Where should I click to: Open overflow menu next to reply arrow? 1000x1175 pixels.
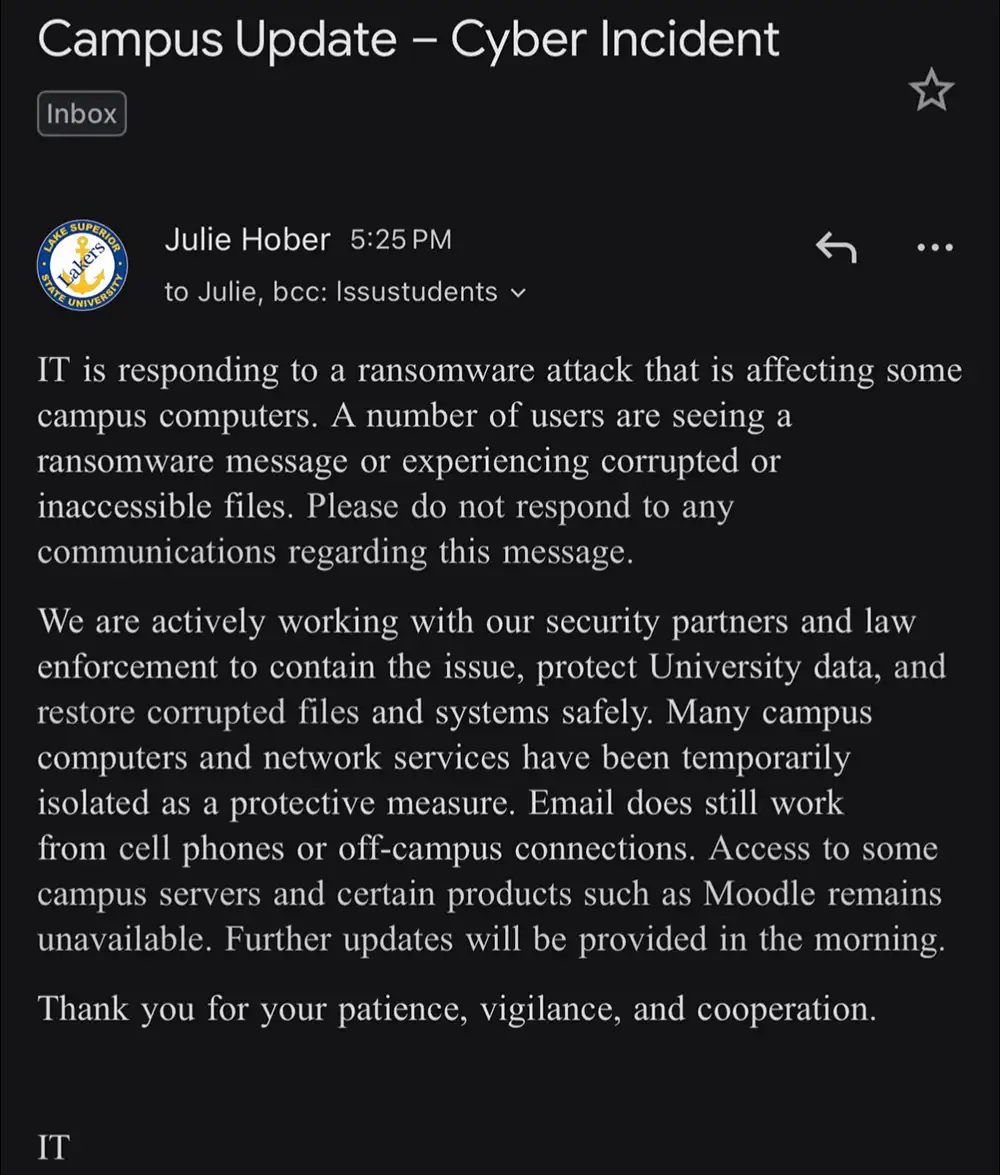click(x=934, y=247)
